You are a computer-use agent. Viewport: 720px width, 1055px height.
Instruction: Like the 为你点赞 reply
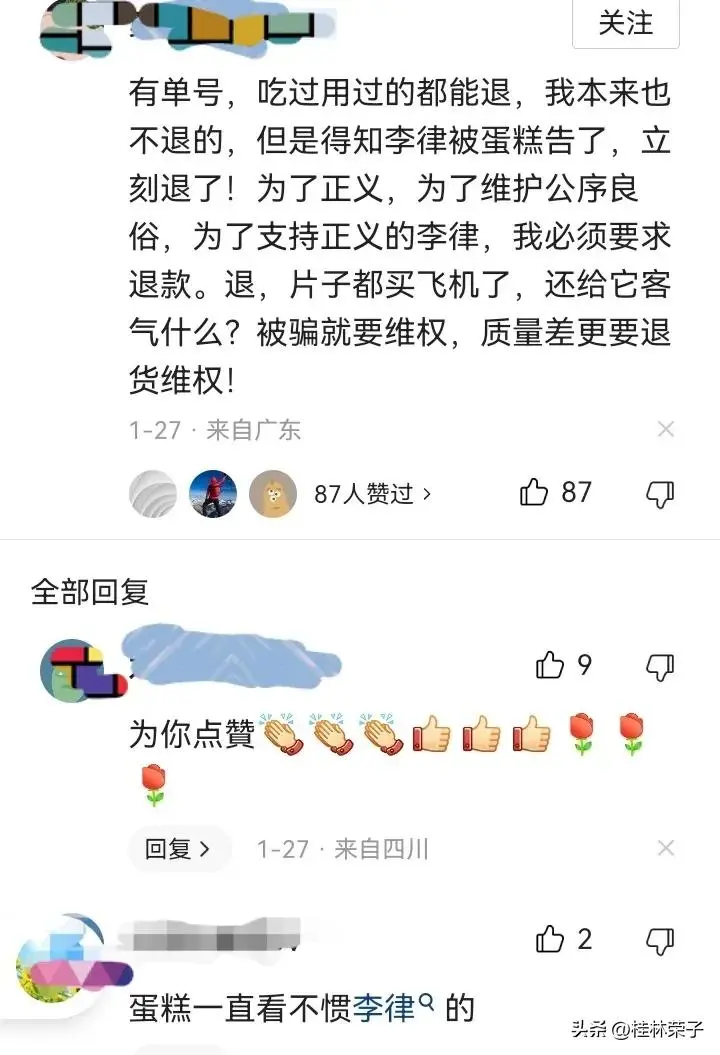pos(551,665)
